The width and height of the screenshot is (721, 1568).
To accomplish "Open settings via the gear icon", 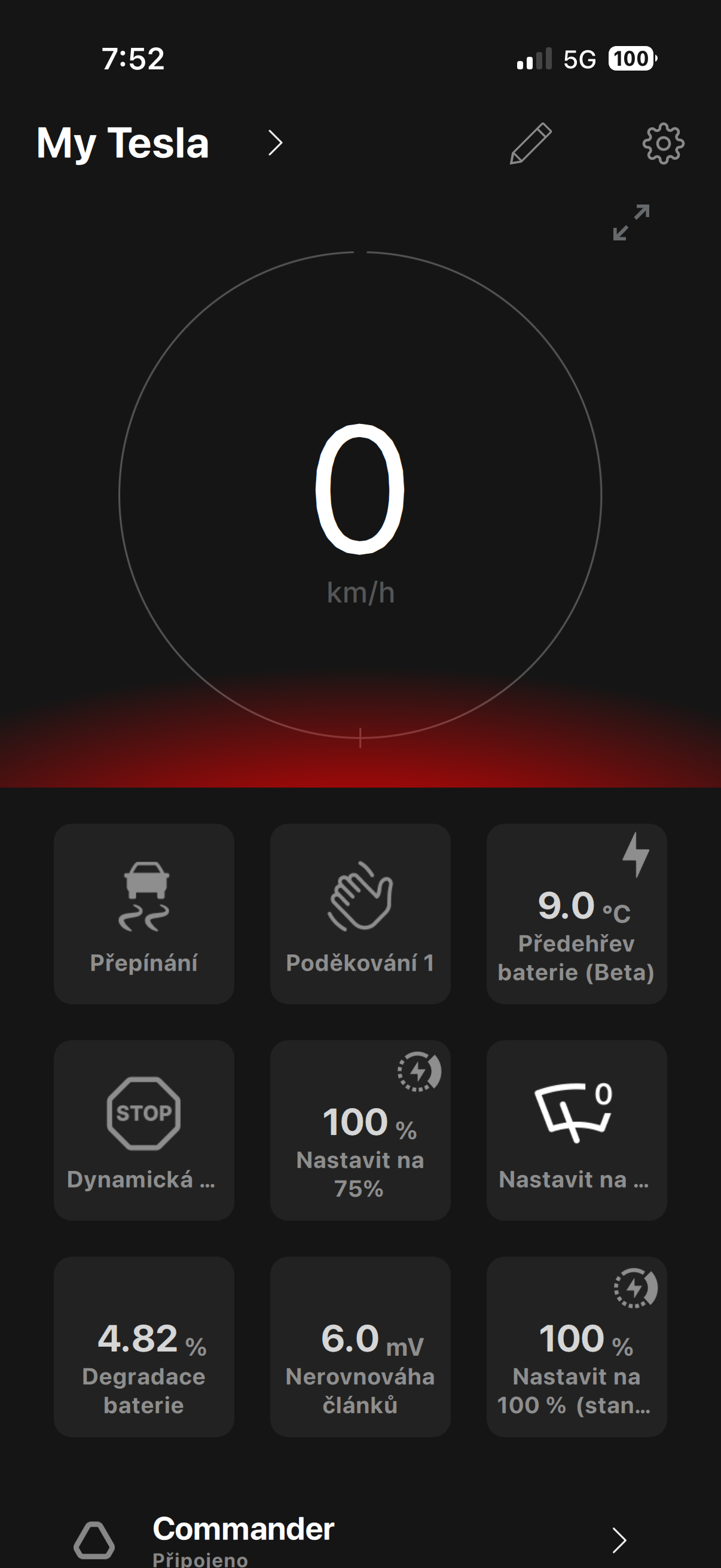I will 663,144.
